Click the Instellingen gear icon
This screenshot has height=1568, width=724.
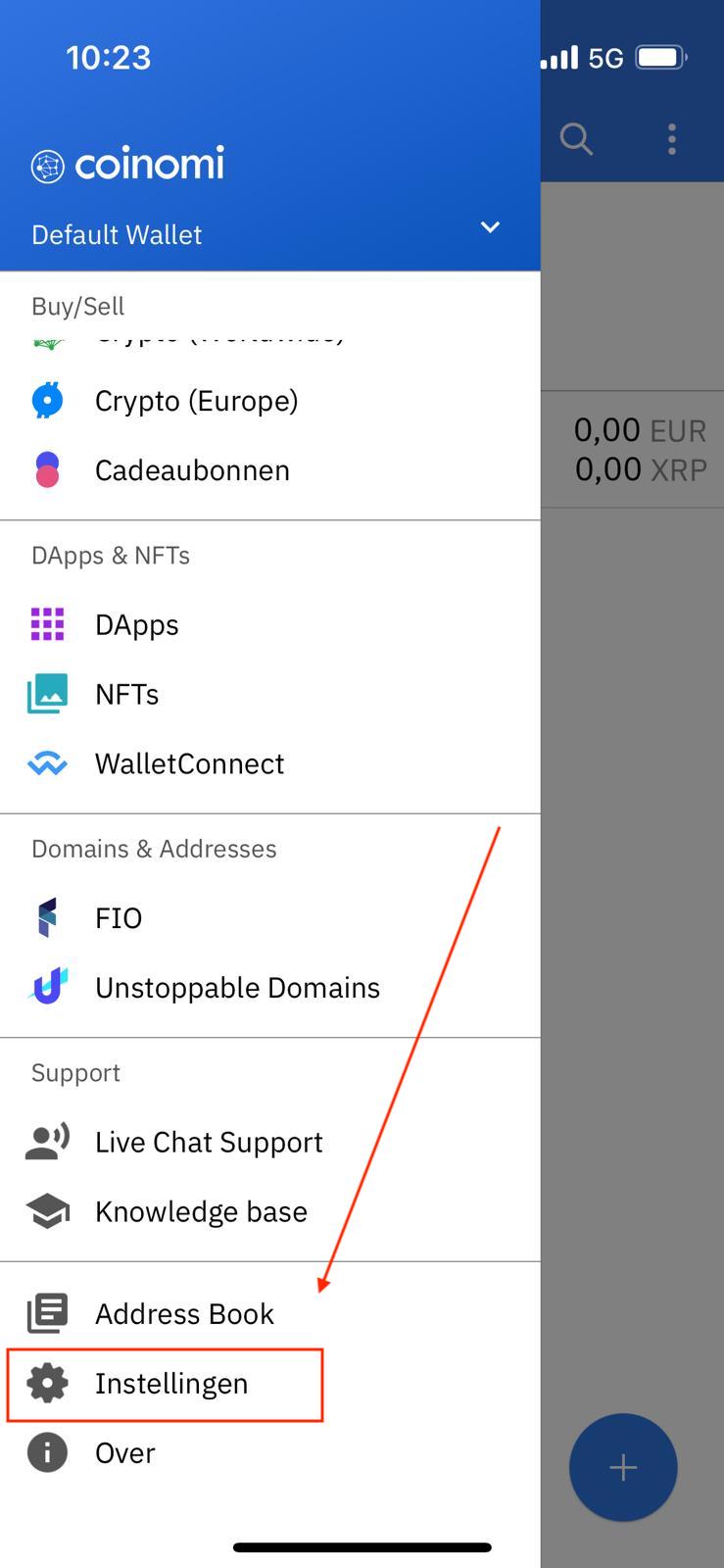point(46,1384)
